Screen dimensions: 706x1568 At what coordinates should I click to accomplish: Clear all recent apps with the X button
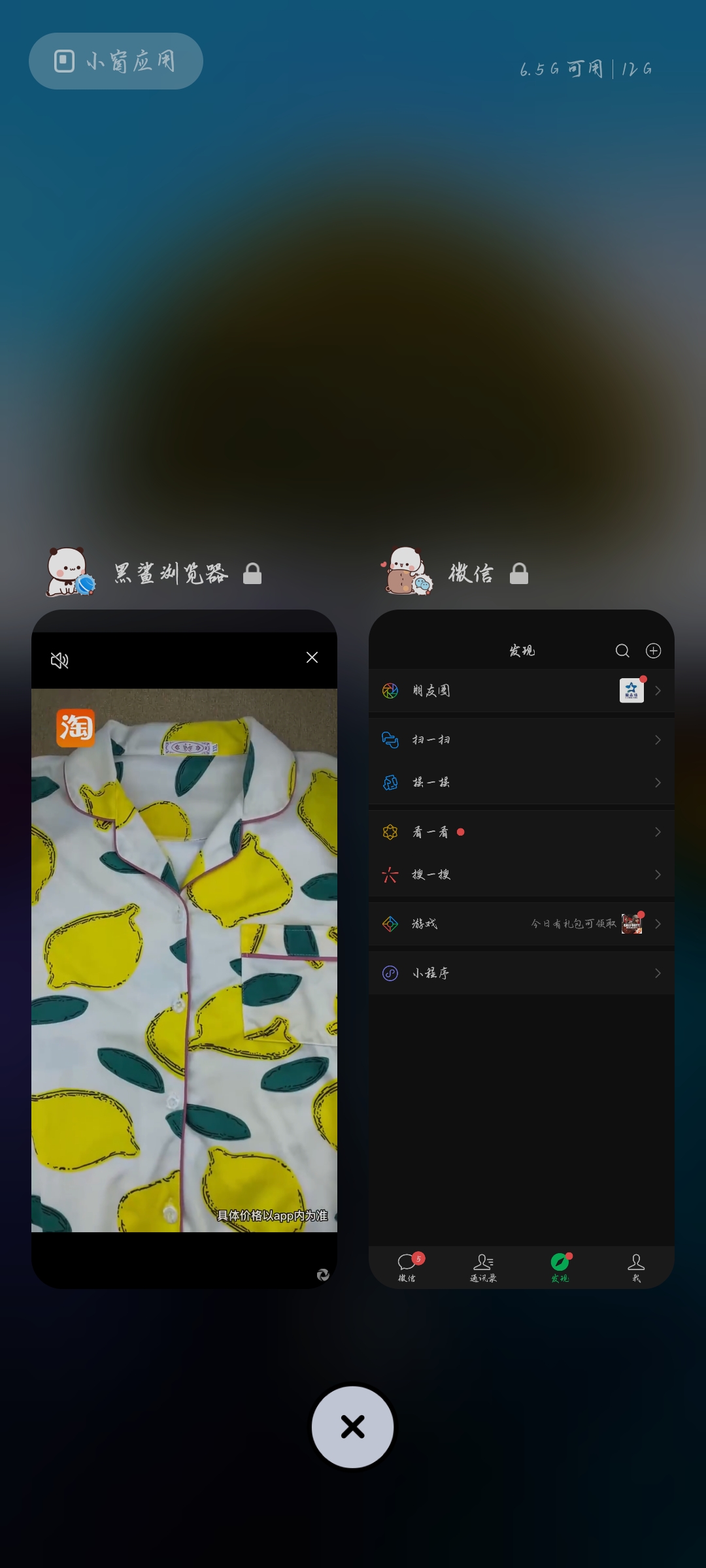(x=353, y=1427)
